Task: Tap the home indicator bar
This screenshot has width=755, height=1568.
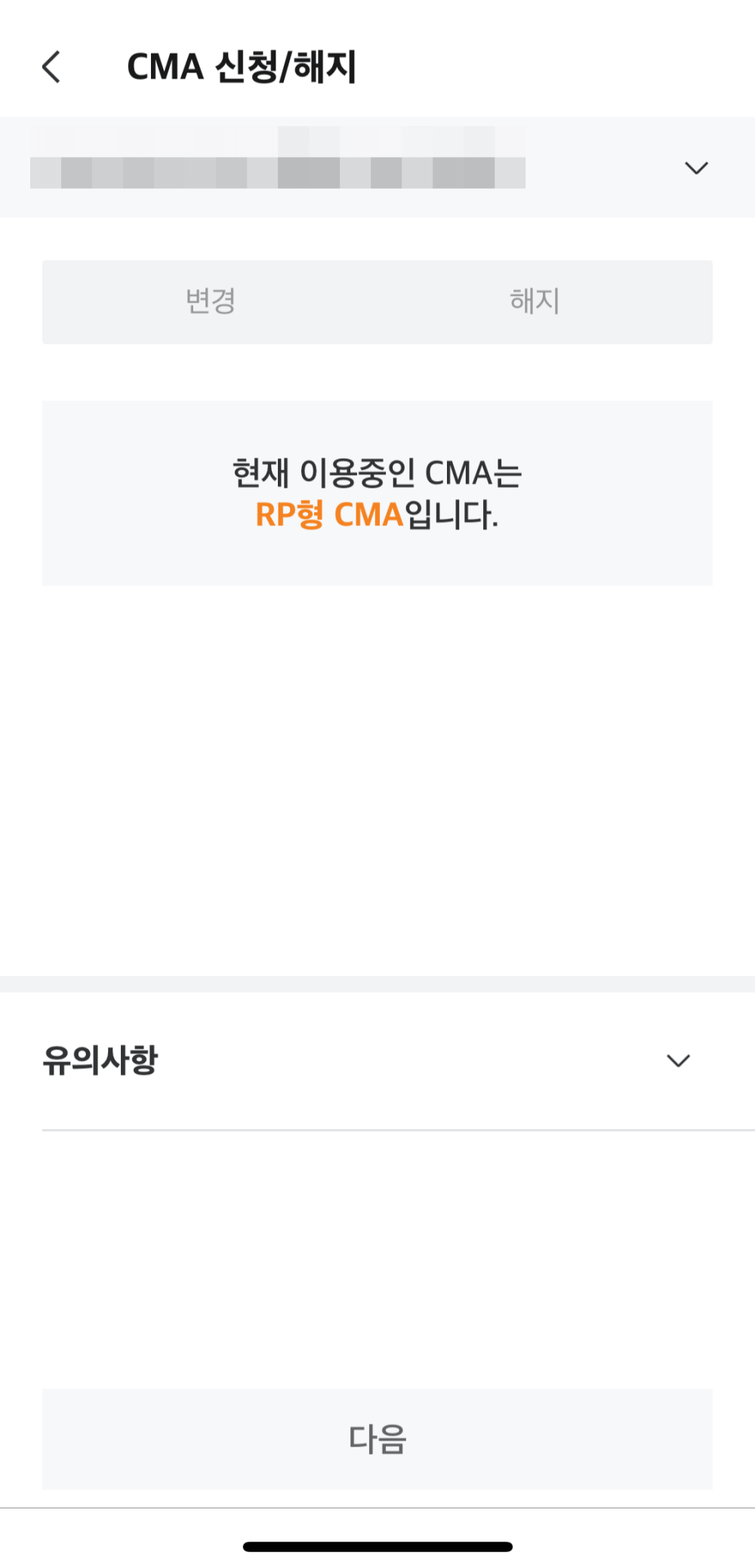Action: click(377, 1540)
